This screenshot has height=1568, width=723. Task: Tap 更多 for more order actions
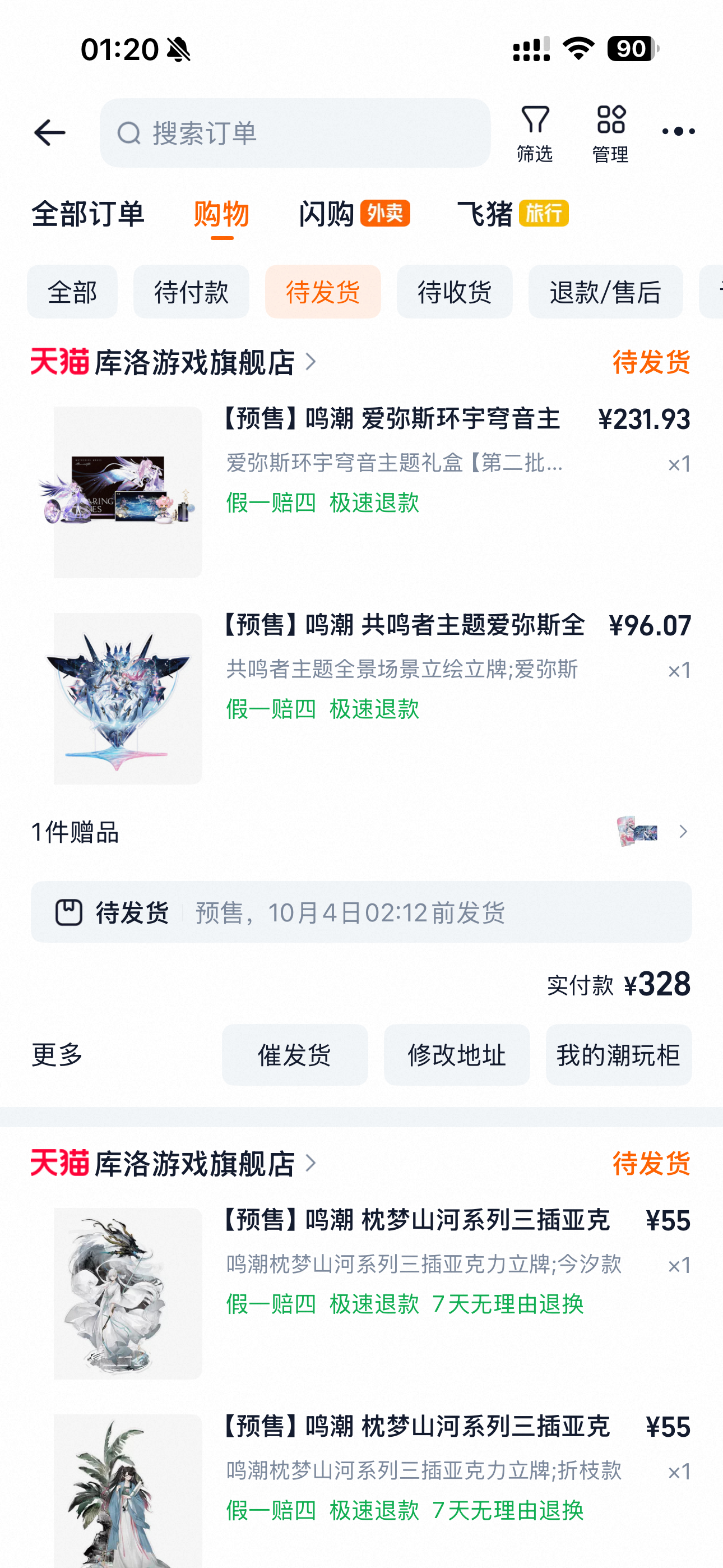pyautogui.click(x=57, y=1054)
